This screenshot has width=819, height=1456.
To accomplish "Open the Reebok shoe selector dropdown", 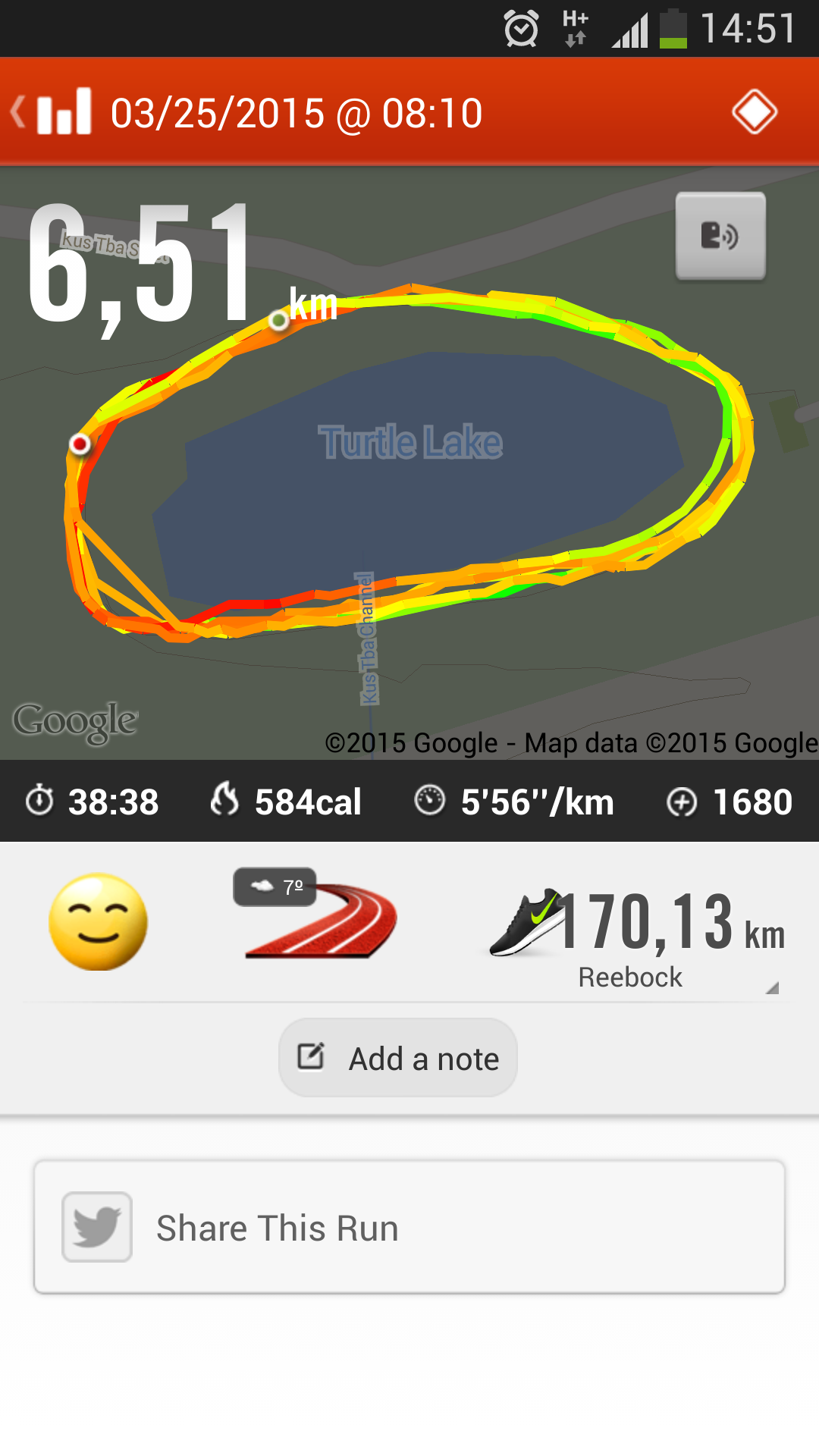I will click(x=639, y=937).
